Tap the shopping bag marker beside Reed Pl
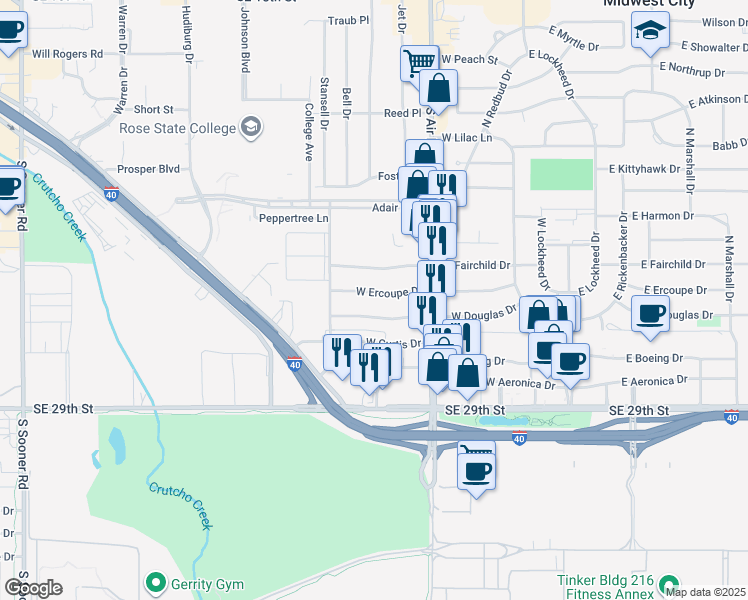 pyautogui.click(x=438, y=90)
